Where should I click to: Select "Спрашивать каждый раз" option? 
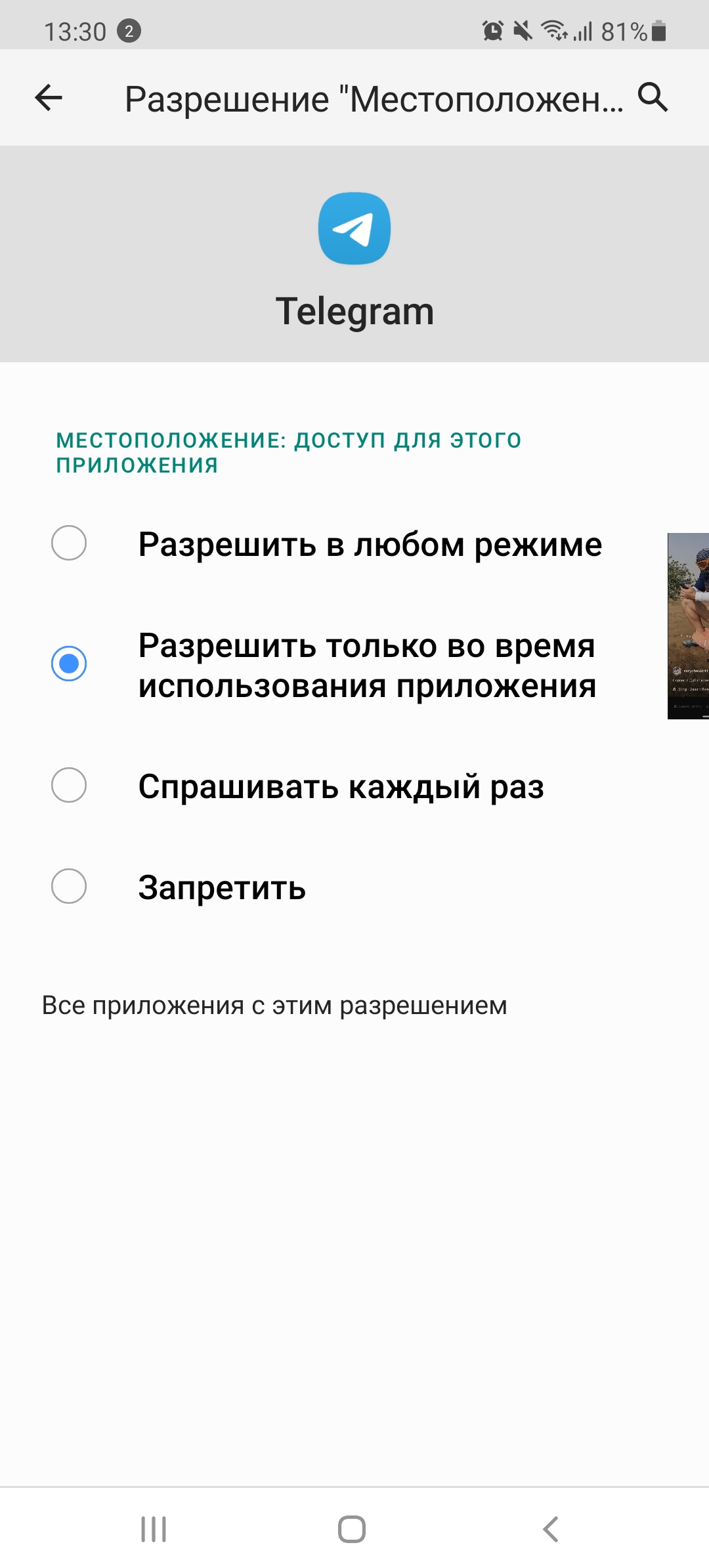(69, 786)
